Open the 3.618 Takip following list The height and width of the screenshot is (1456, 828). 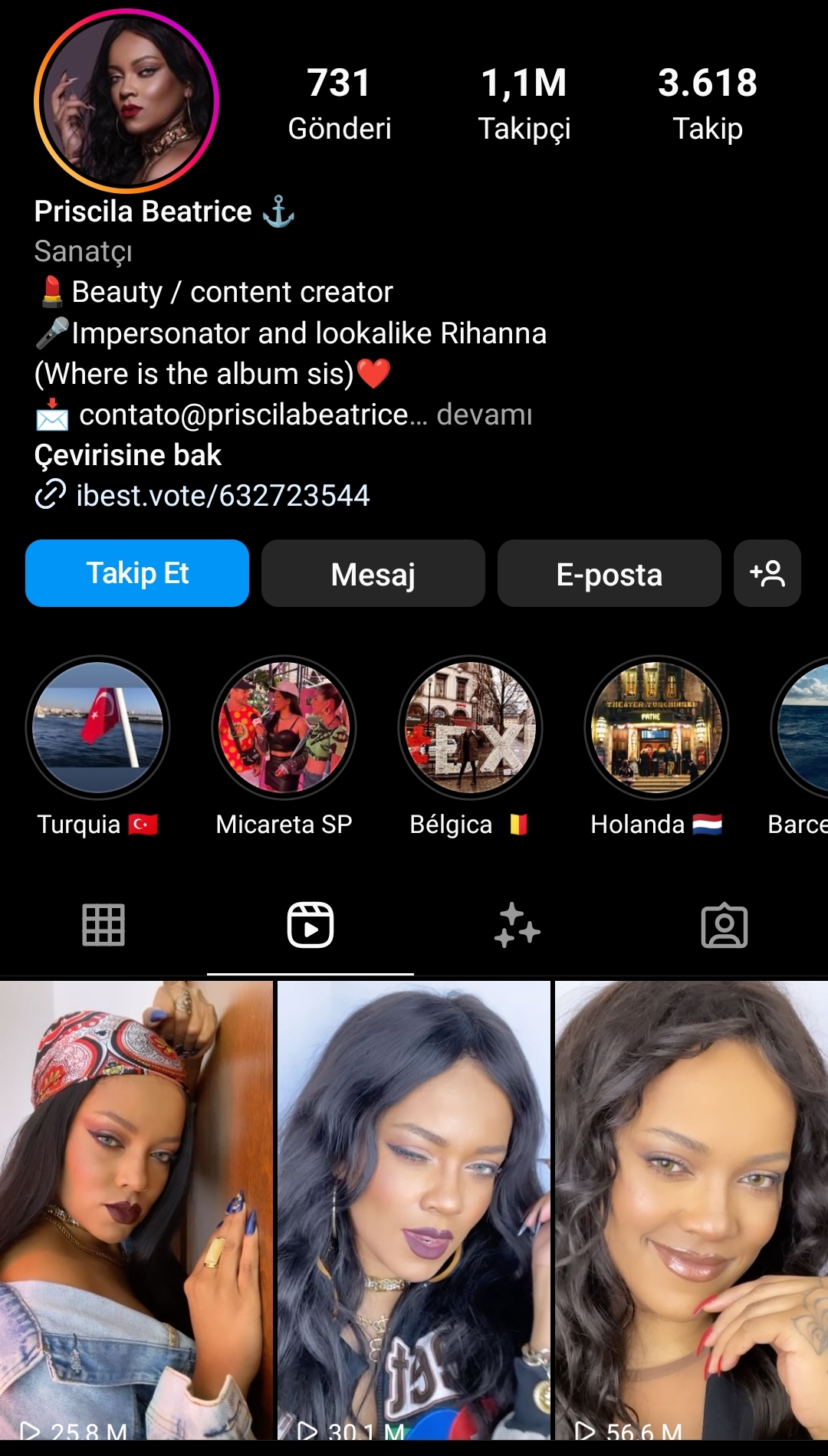(707, 103)
